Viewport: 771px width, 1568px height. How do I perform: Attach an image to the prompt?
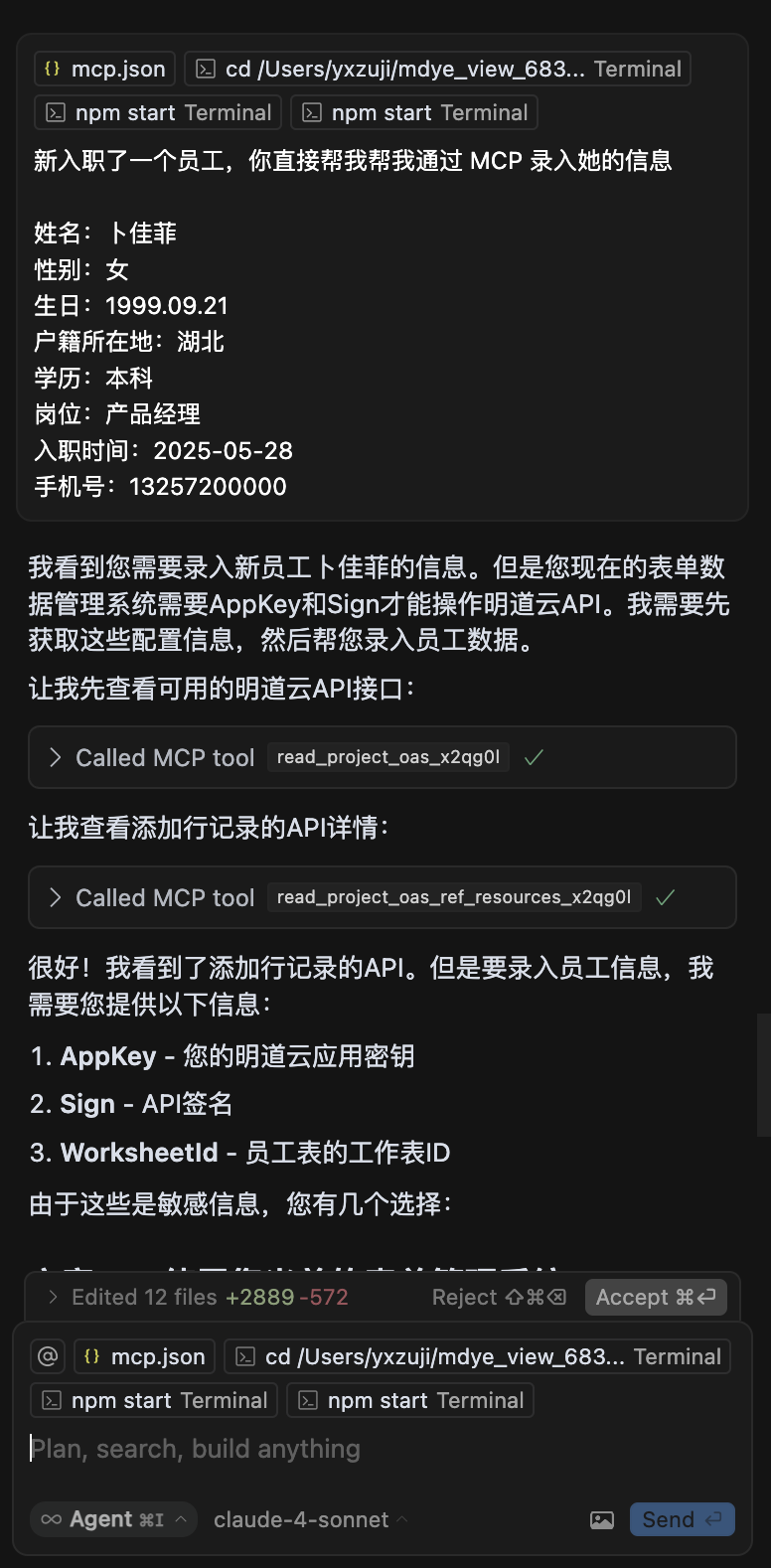tap(602, 1519)
